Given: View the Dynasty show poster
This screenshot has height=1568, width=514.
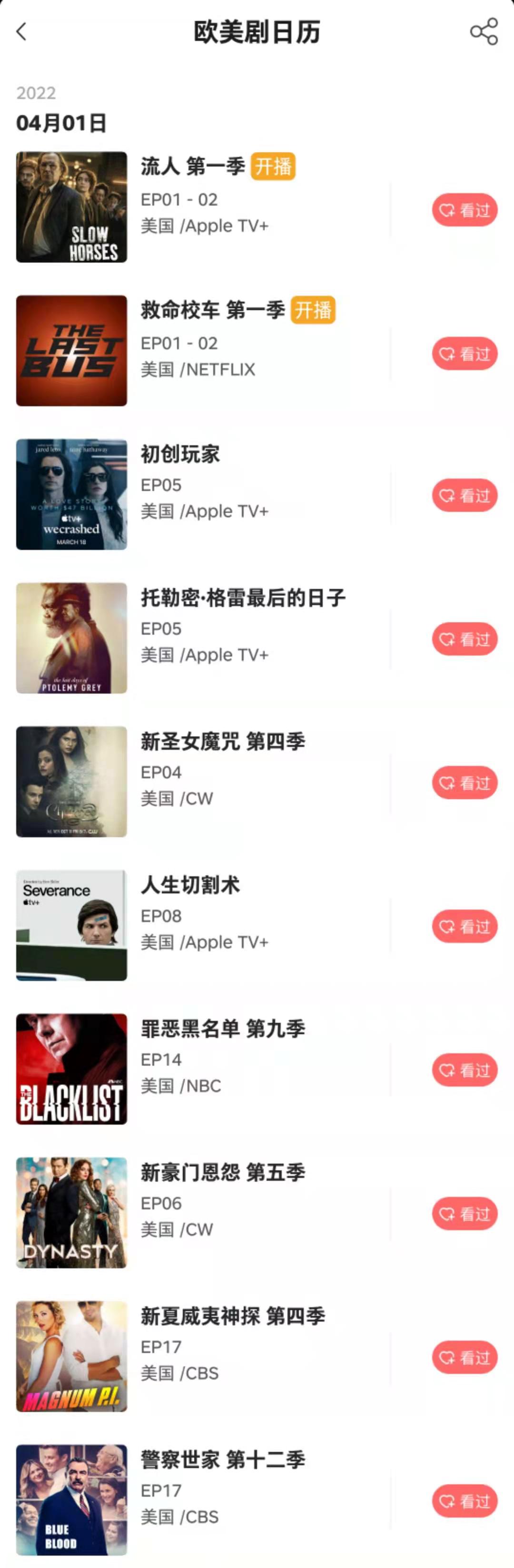Looking at the screenshot, I should coord(72,1213).
